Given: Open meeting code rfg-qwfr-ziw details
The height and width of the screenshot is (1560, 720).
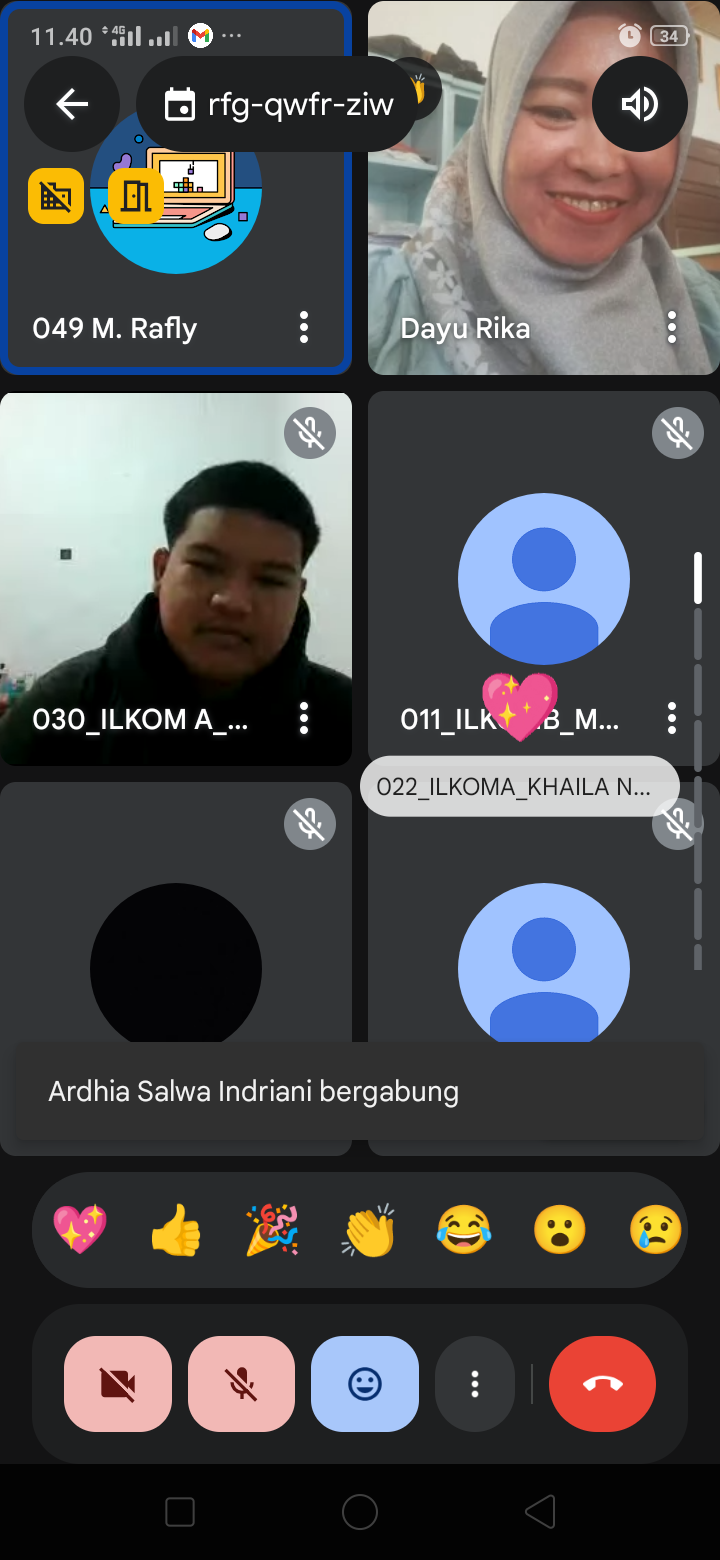Looking at the screenshot, I should [279, 104].
